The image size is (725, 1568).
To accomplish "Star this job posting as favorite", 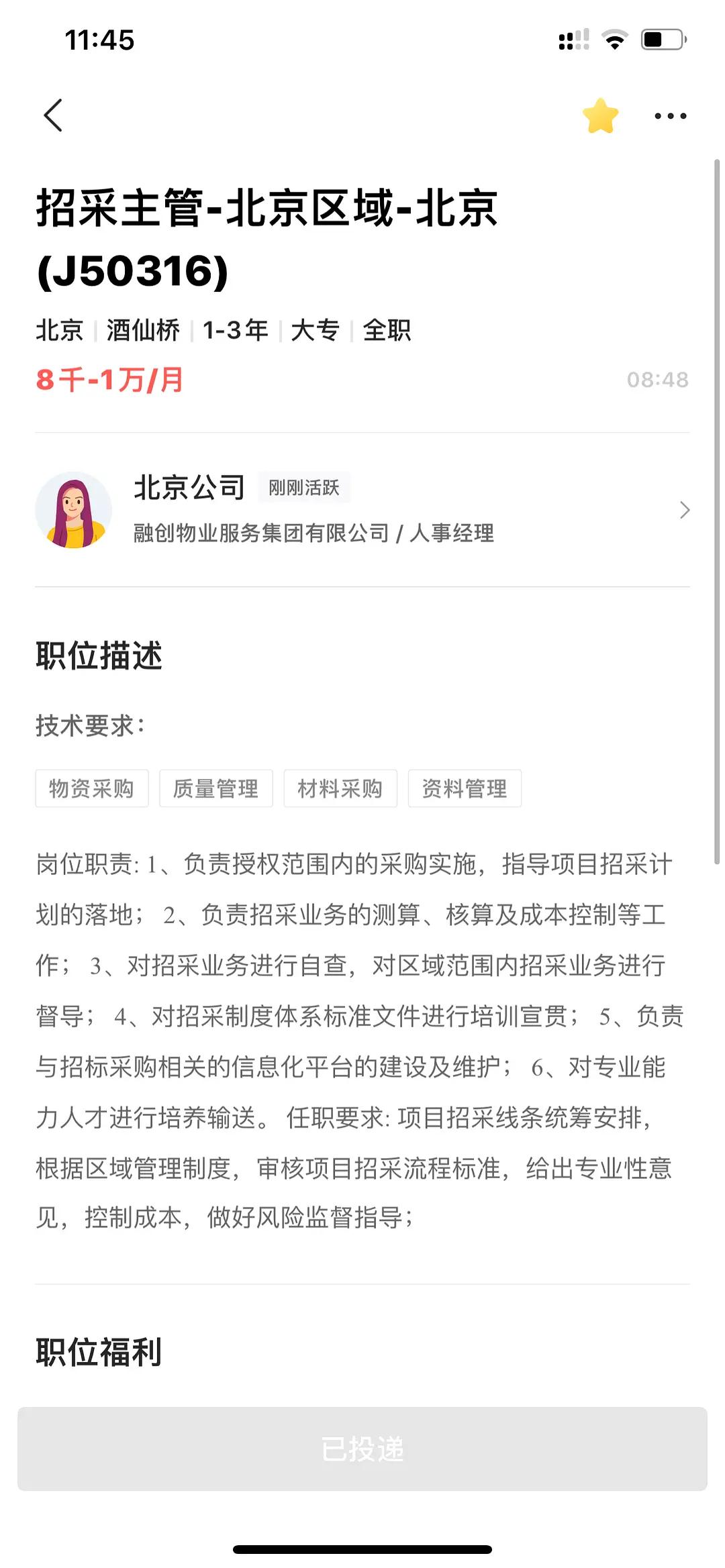I will pyautogui.click(x=599, y=115).
